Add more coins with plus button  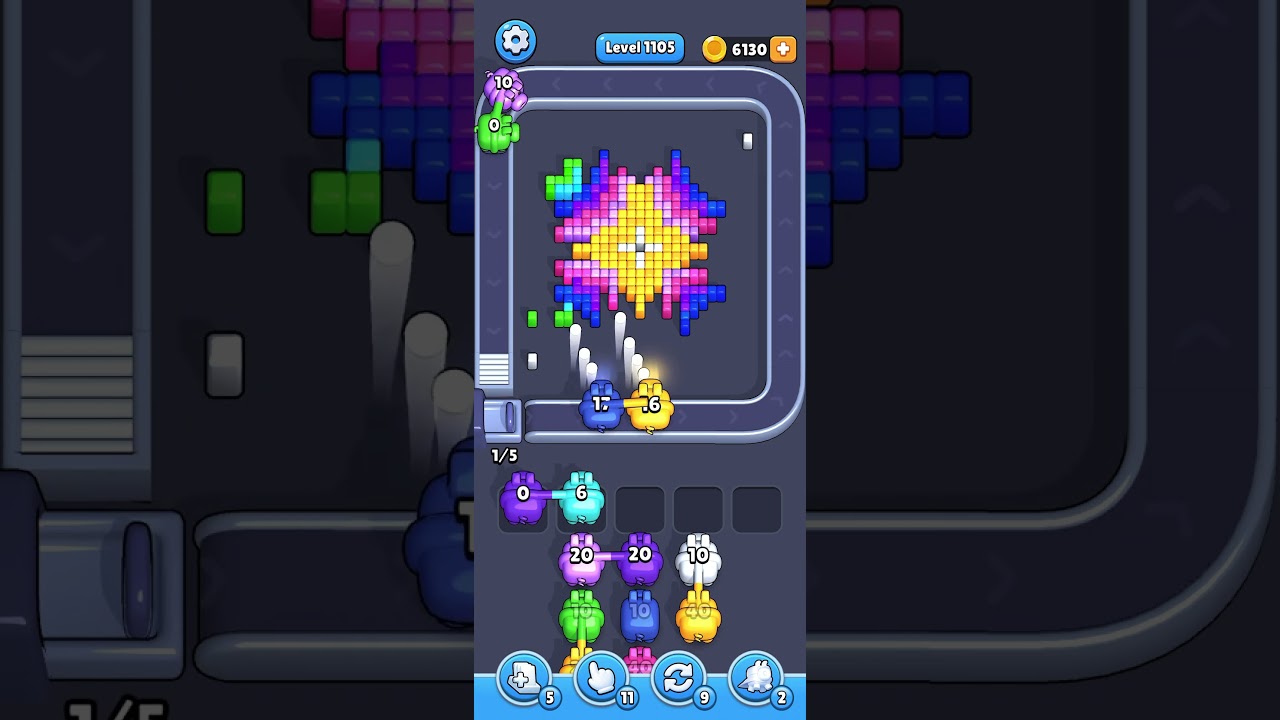coord(783,49)
